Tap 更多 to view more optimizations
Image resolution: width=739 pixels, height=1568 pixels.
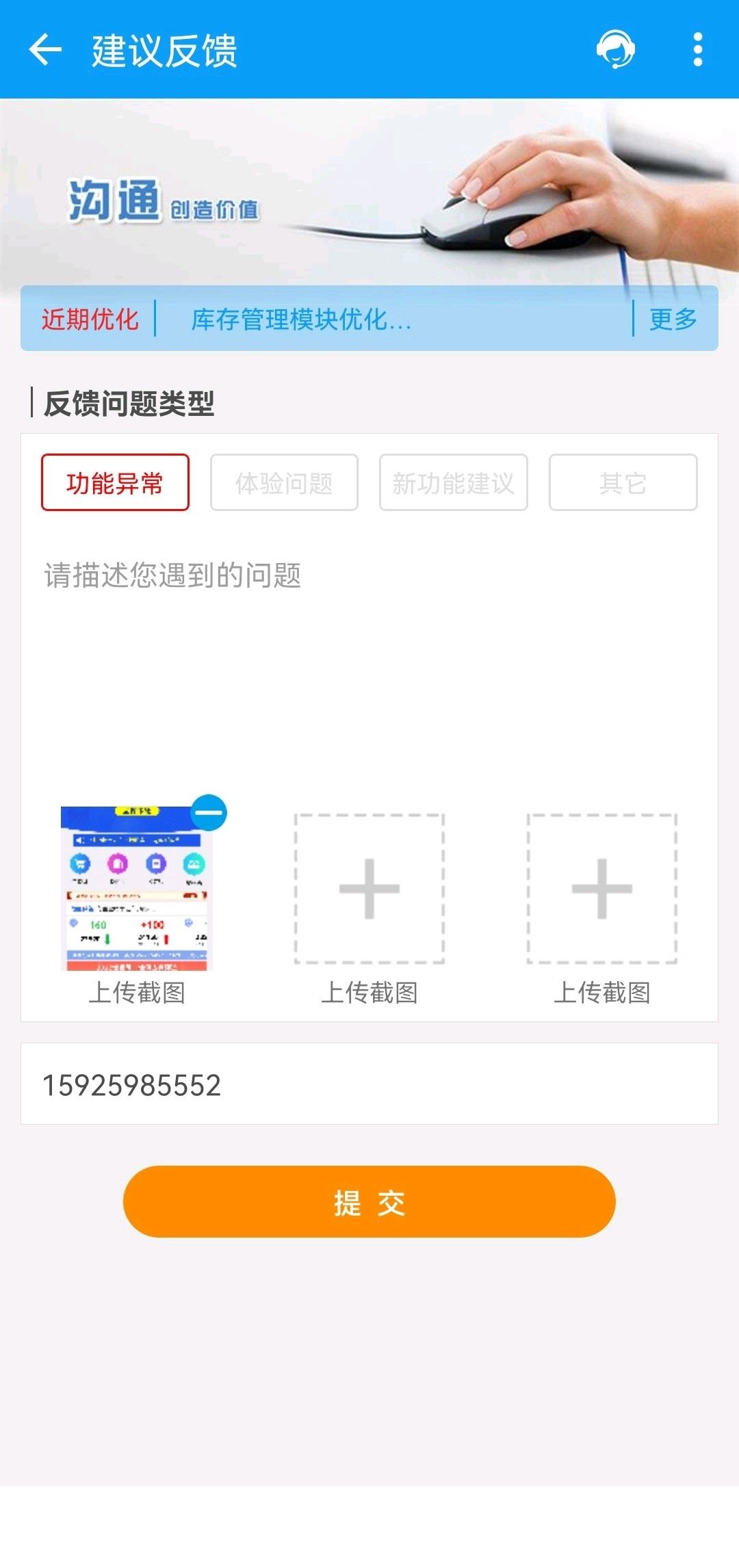pyautogui.click(x=673, y=319)
